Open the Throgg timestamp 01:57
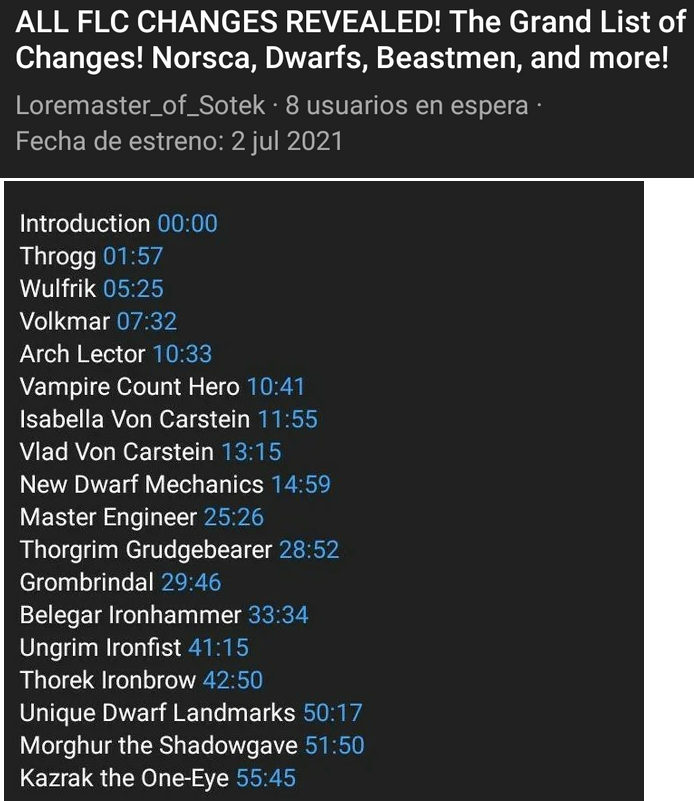Viewport: 694px width, 801px height. coord(132,257)
